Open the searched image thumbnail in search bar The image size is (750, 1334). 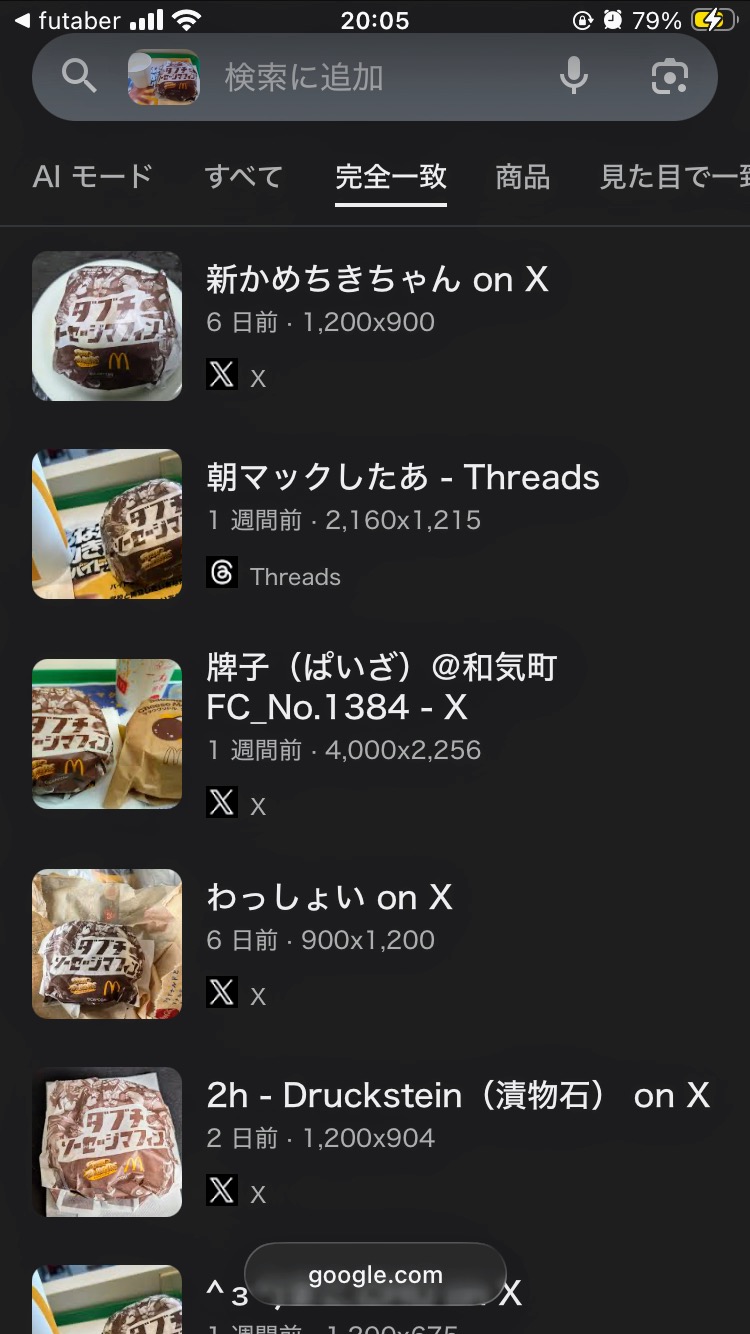164,77
